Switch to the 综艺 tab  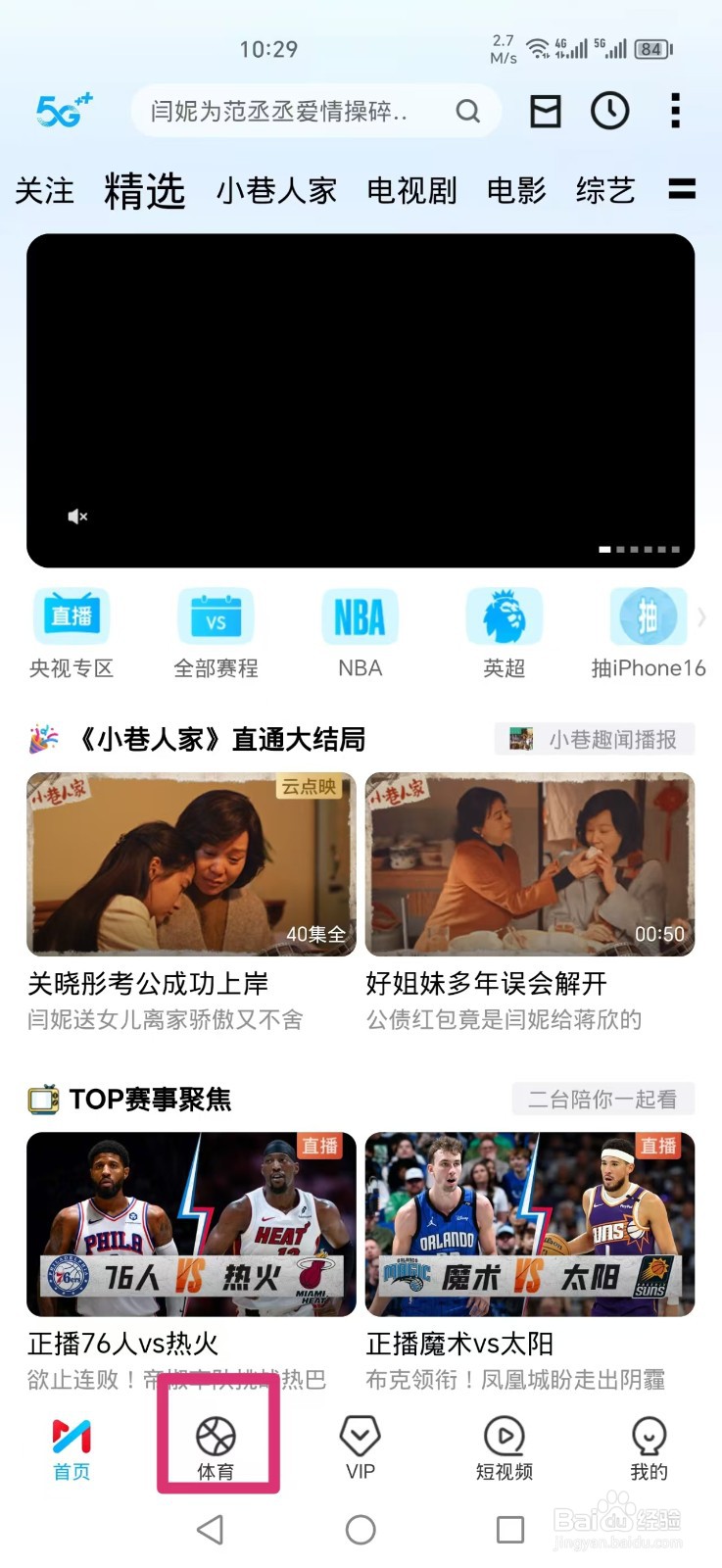604,190
